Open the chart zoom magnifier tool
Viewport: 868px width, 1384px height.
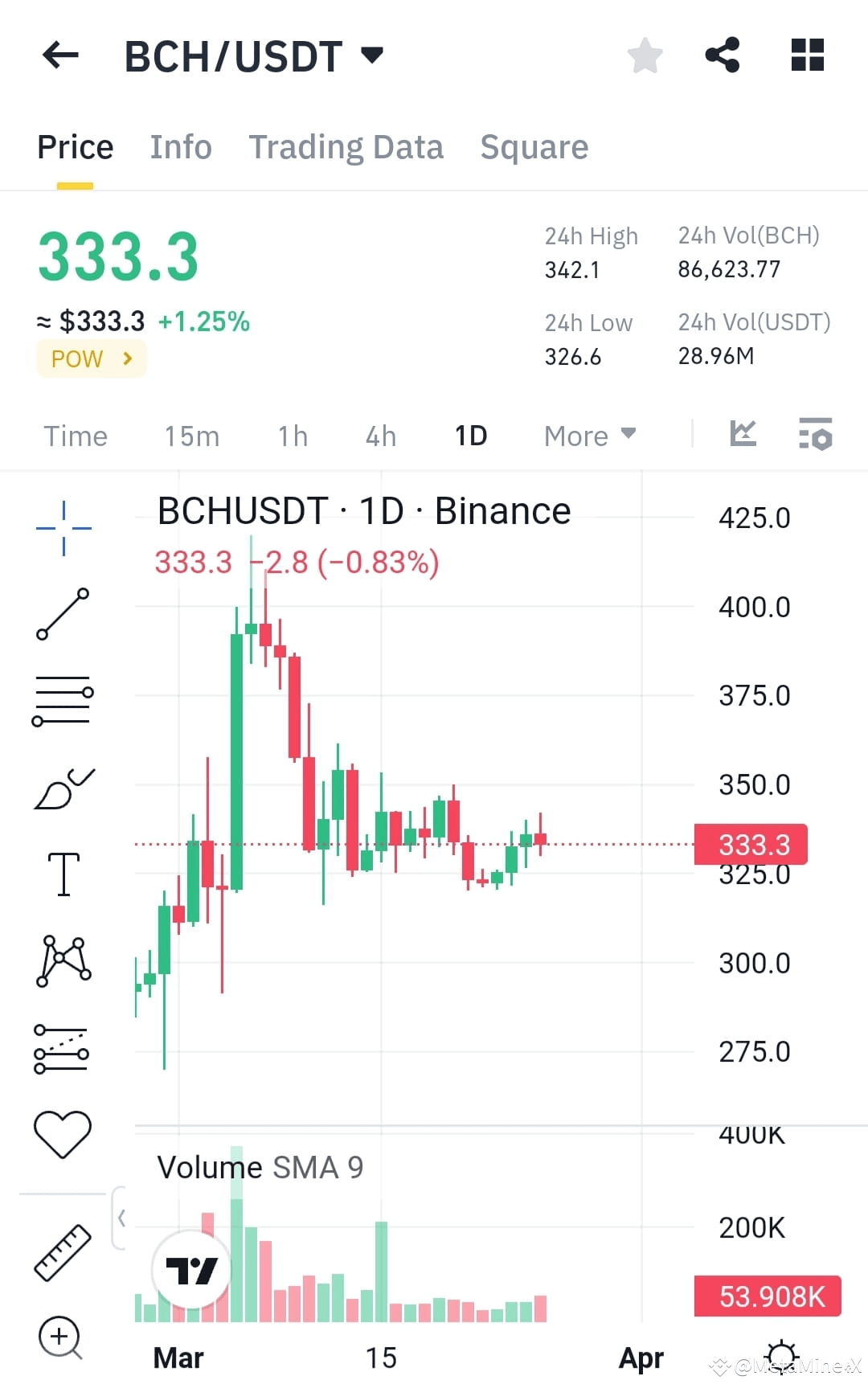(x=59, y=1334)
